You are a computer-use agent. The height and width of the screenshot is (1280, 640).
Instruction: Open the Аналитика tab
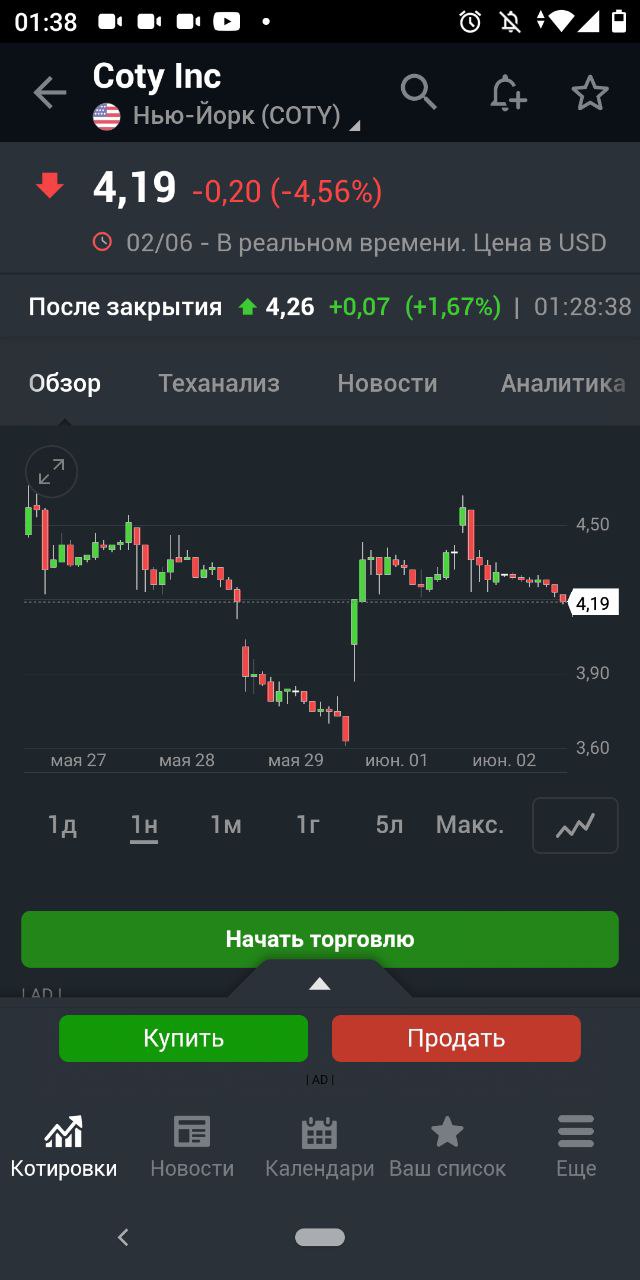click(x=562, y=383)
